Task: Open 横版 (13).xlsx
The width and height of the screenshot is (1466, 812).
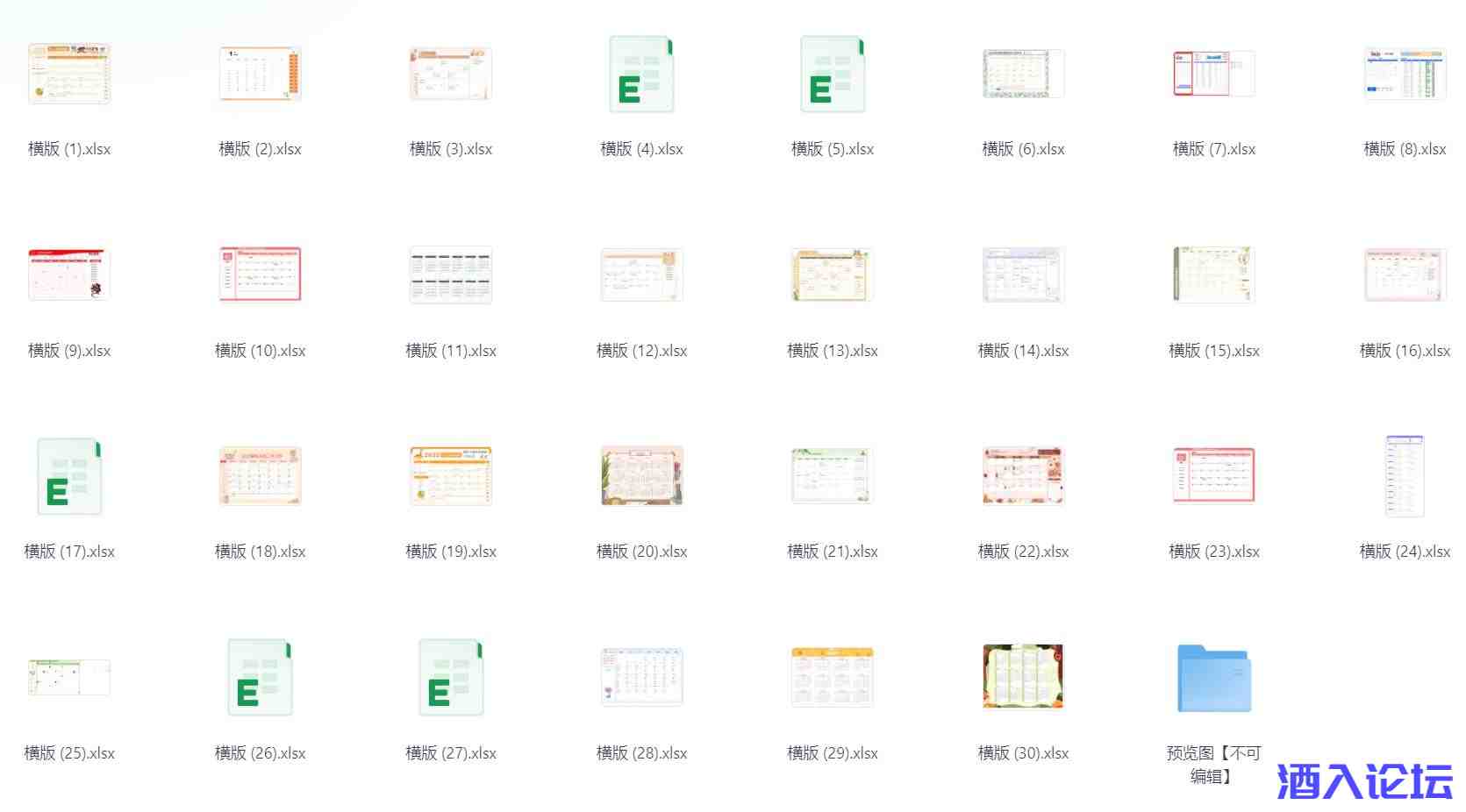Action: pyautogui.click(x=833, y=275)
